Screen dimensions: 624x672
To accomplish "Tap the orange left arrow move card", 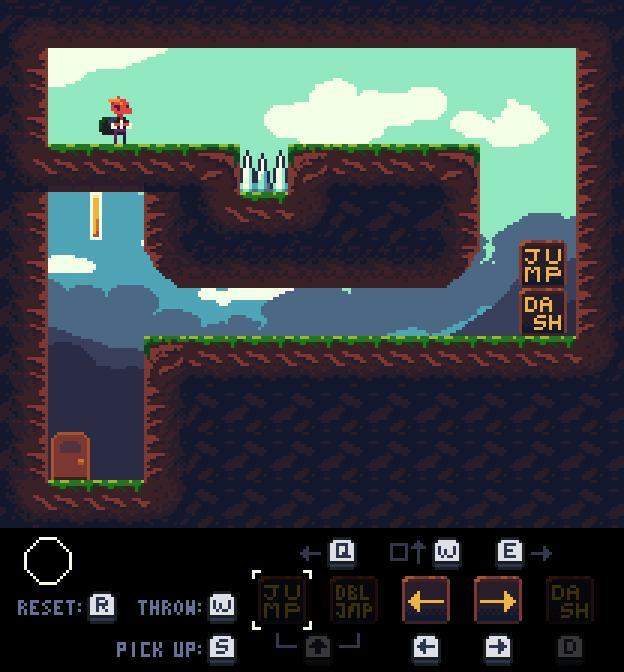I will click(426, 601).
